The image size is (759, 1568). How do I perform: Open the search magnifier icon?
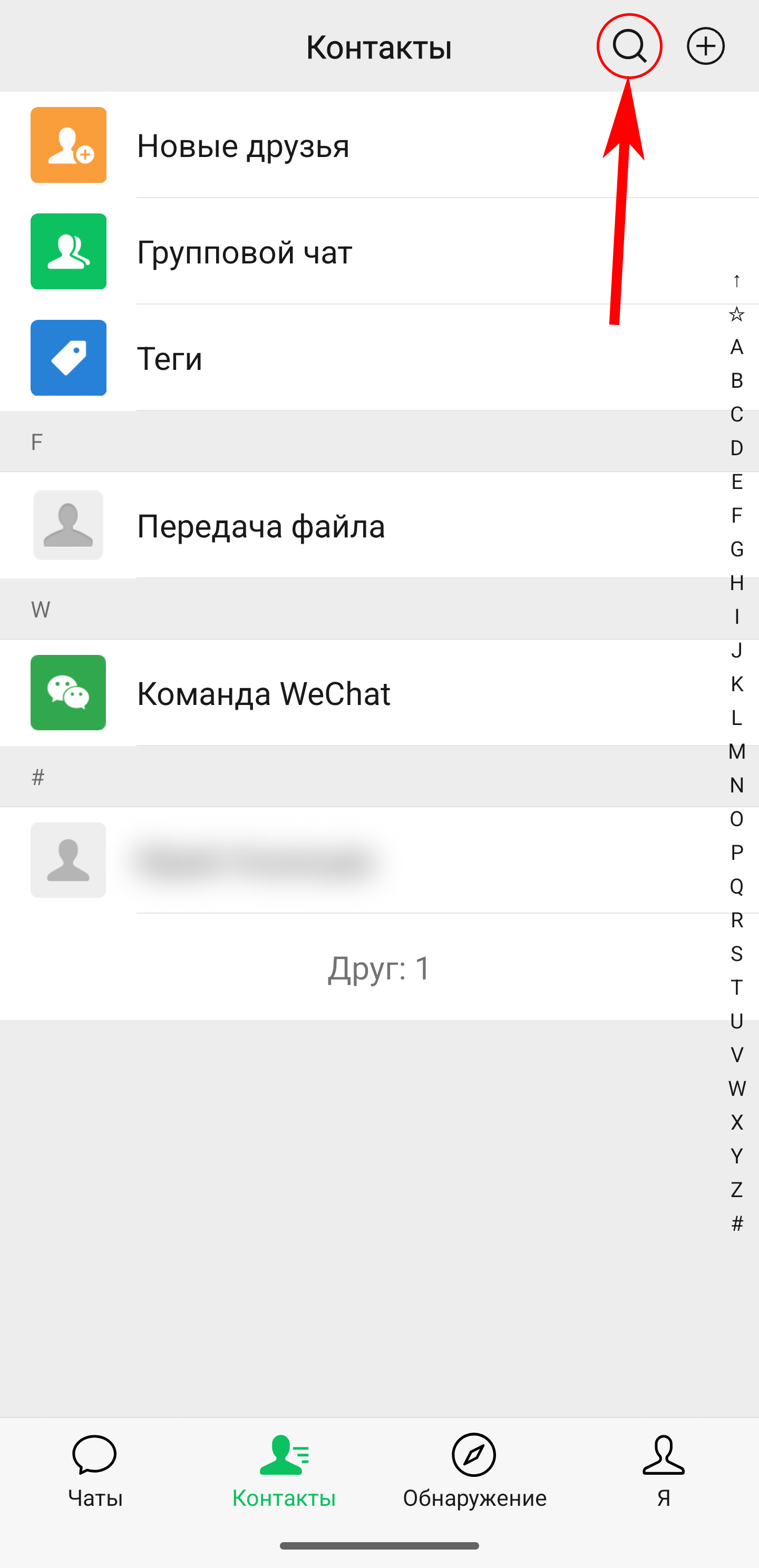click(629, 46)
